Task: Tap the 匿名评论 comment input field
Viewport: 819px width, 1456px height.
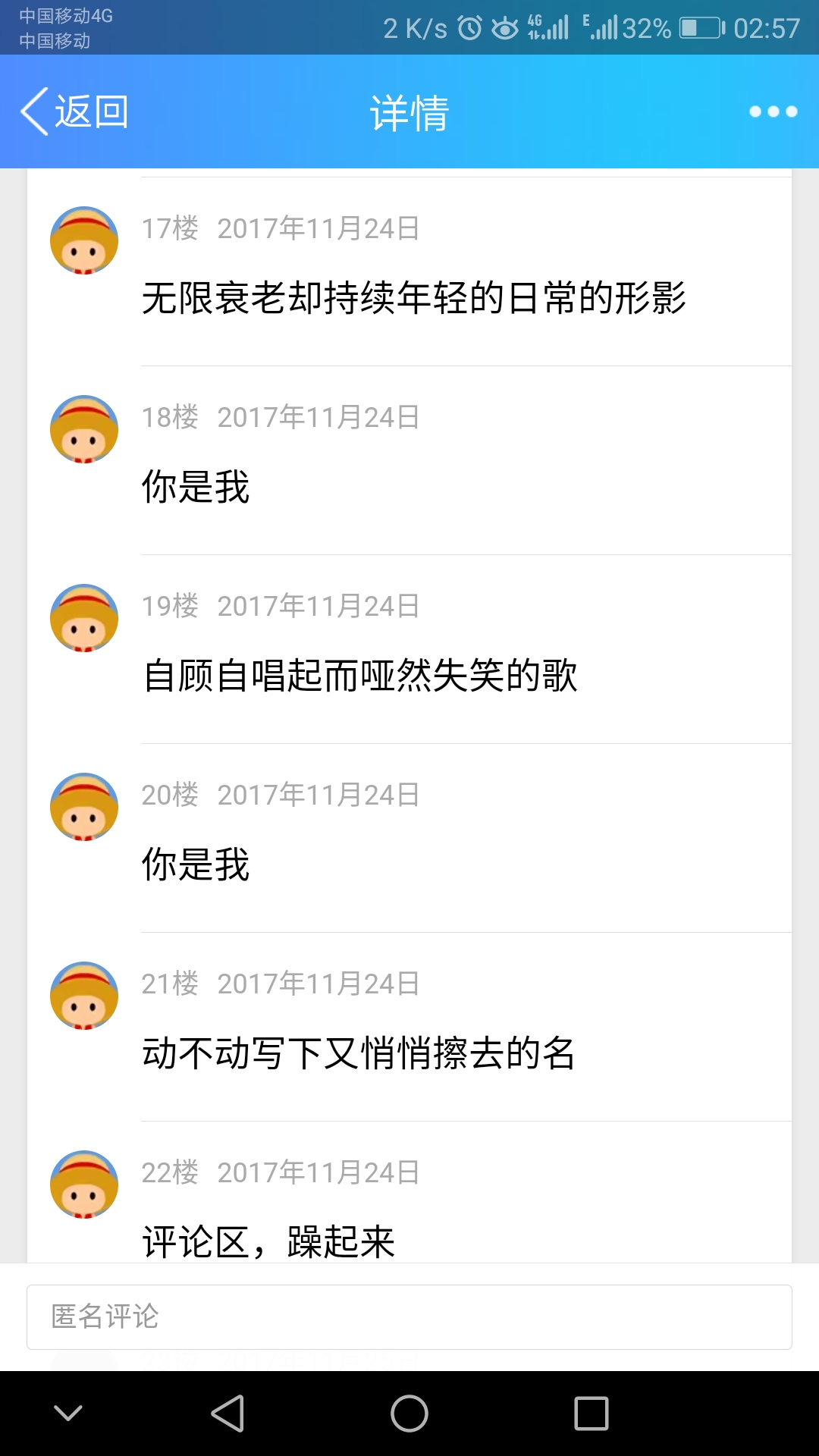Action: tap(409, 1317)
